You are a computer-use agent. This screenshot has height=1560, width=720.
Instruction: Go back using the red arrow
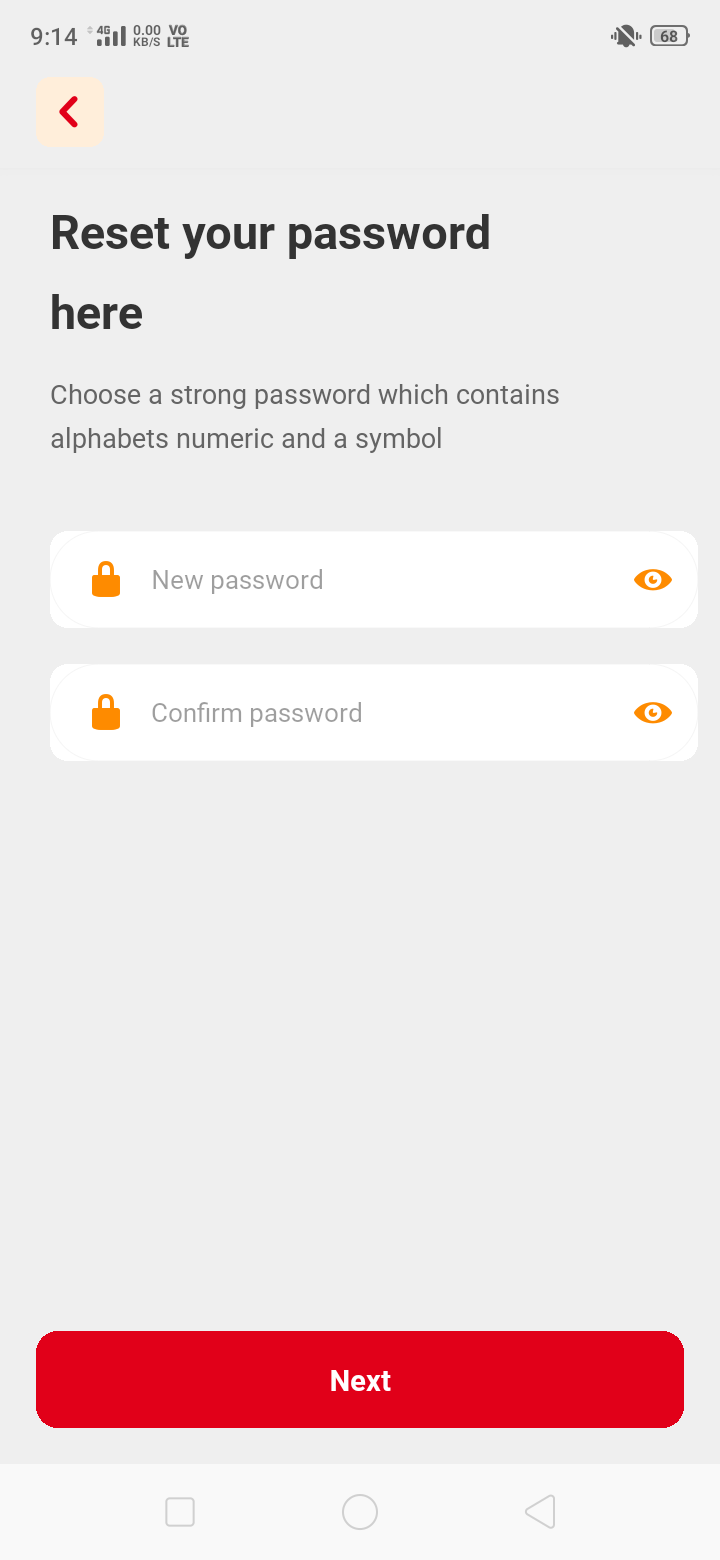tap(69, 112)
